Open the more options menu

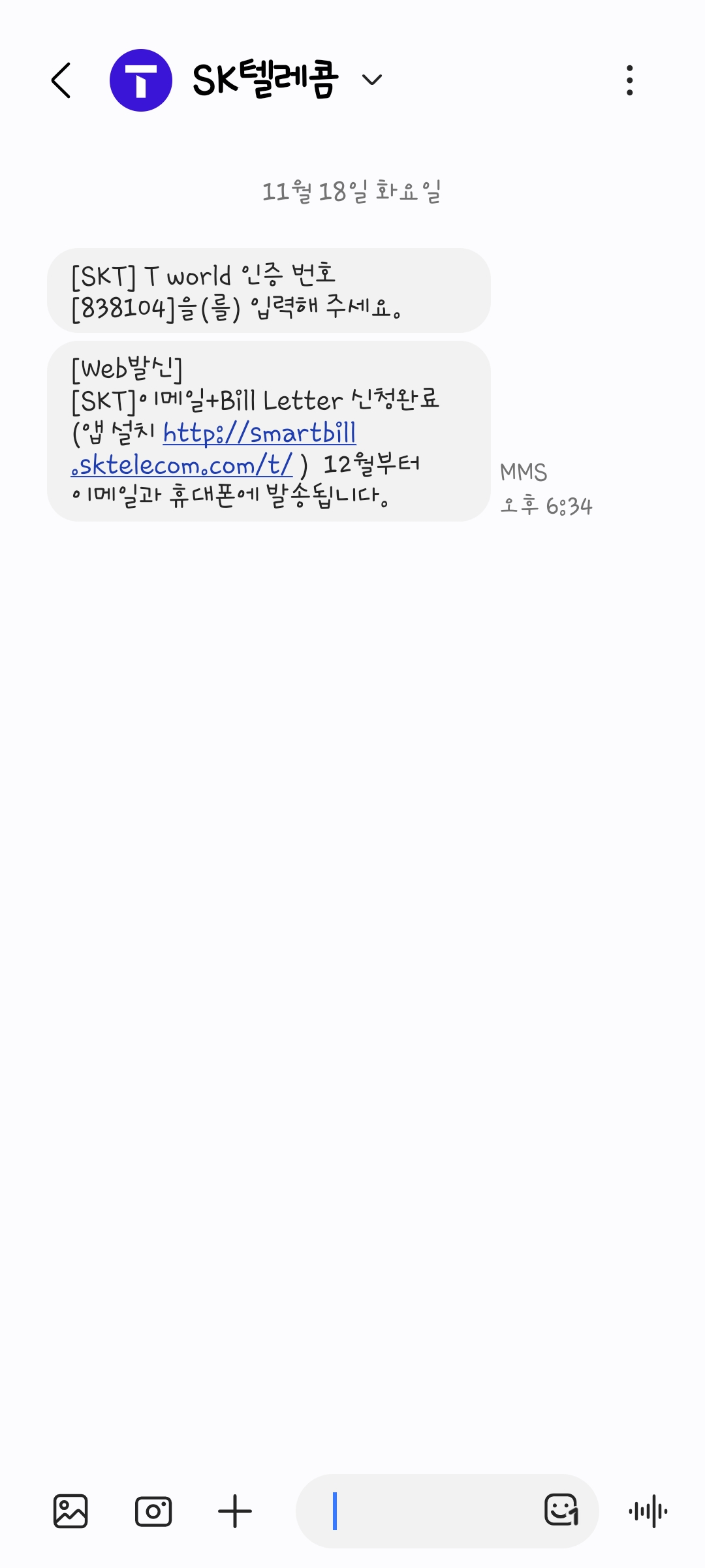(629, 80)
